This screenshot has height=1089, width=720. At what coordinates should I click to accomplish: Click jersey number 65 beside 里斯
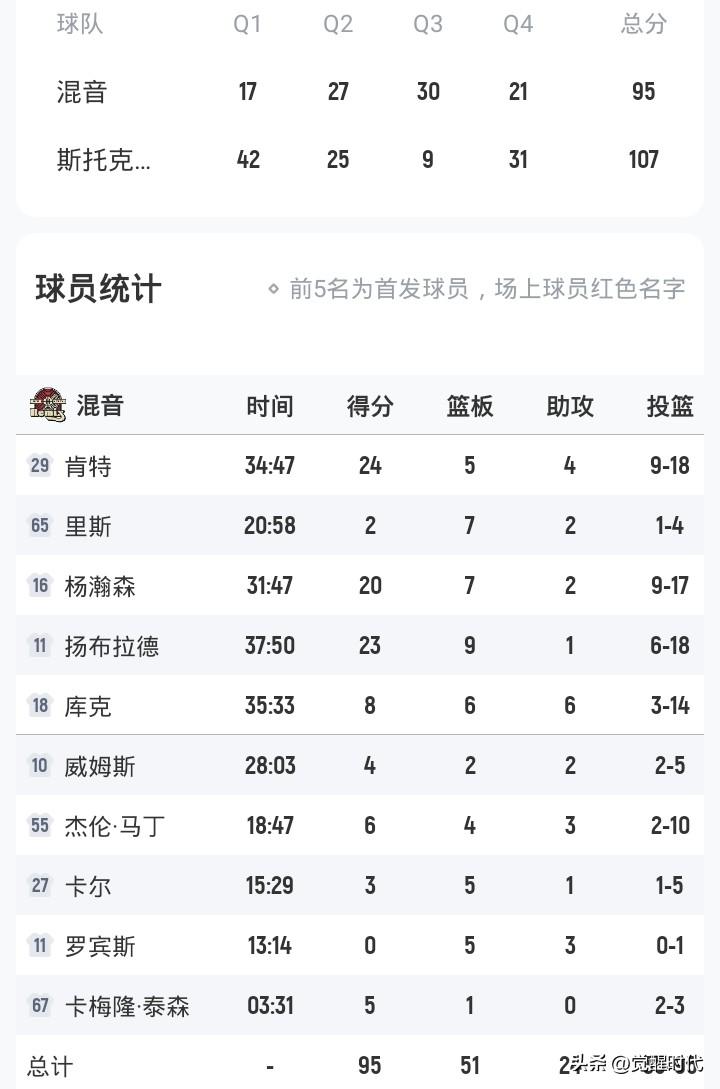click(39, 525)
